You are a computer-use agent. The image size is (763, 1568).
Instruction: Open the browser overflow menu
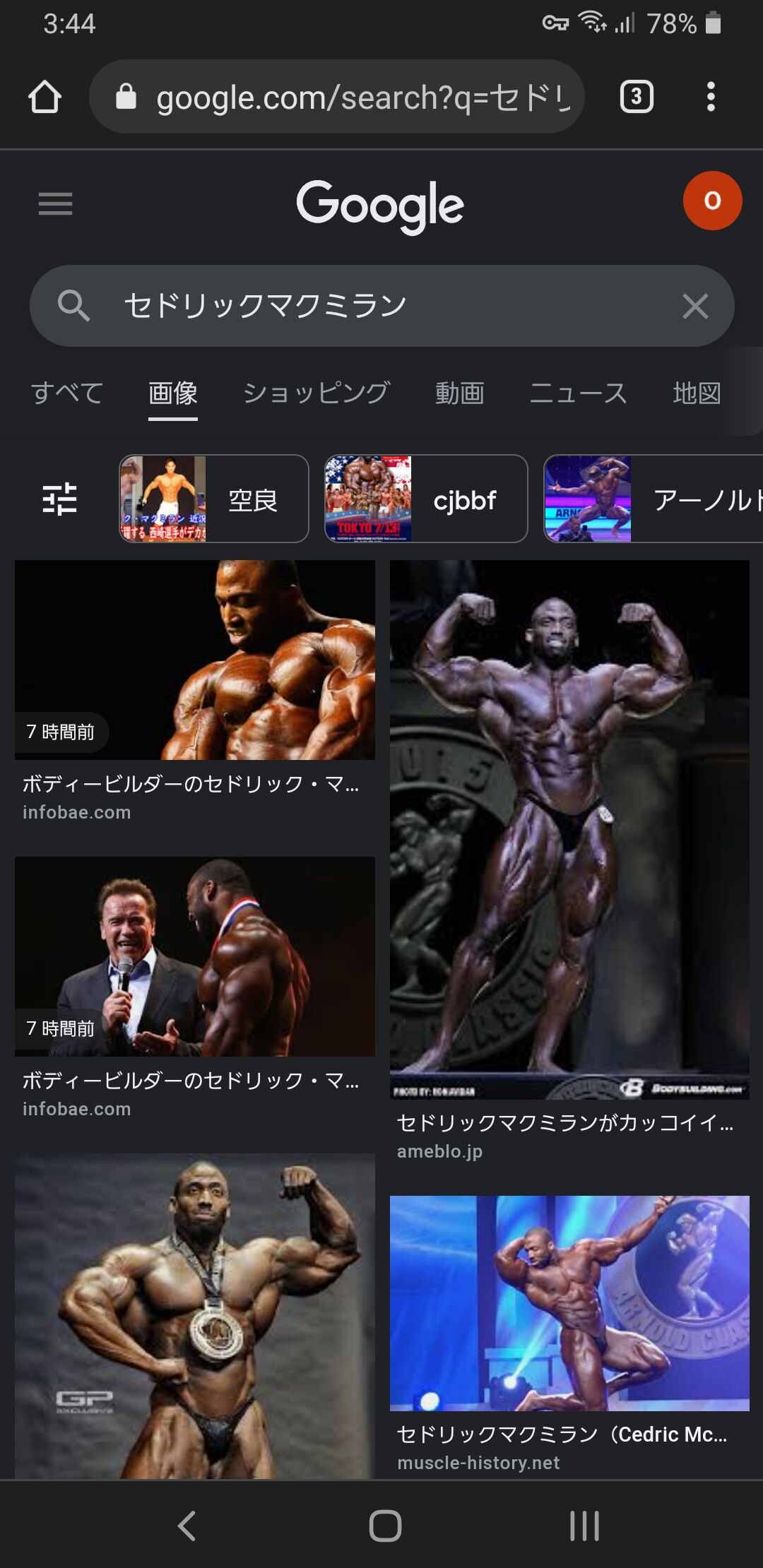711,97
